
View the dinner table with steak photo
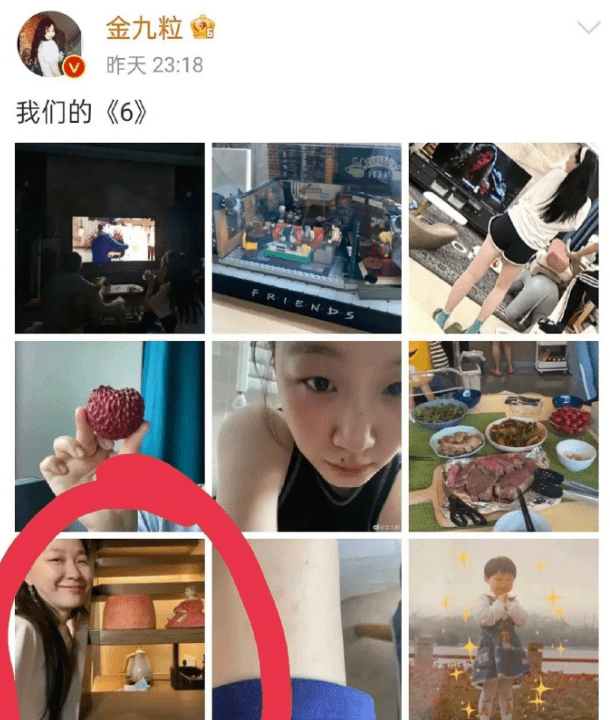pyautogui.click(x=503, y=436)
